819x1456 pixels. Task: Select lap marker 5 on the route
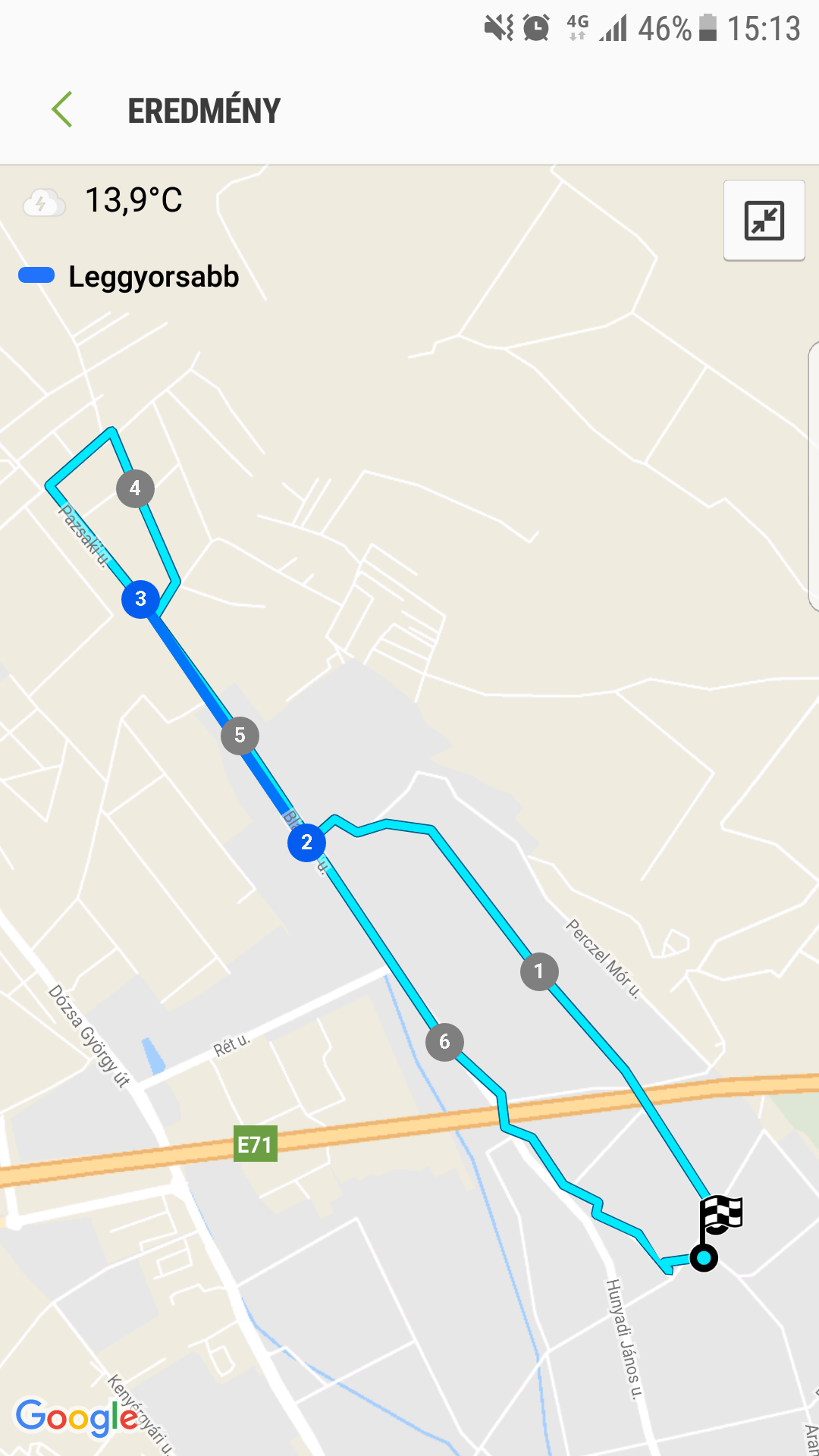(240, 736)
